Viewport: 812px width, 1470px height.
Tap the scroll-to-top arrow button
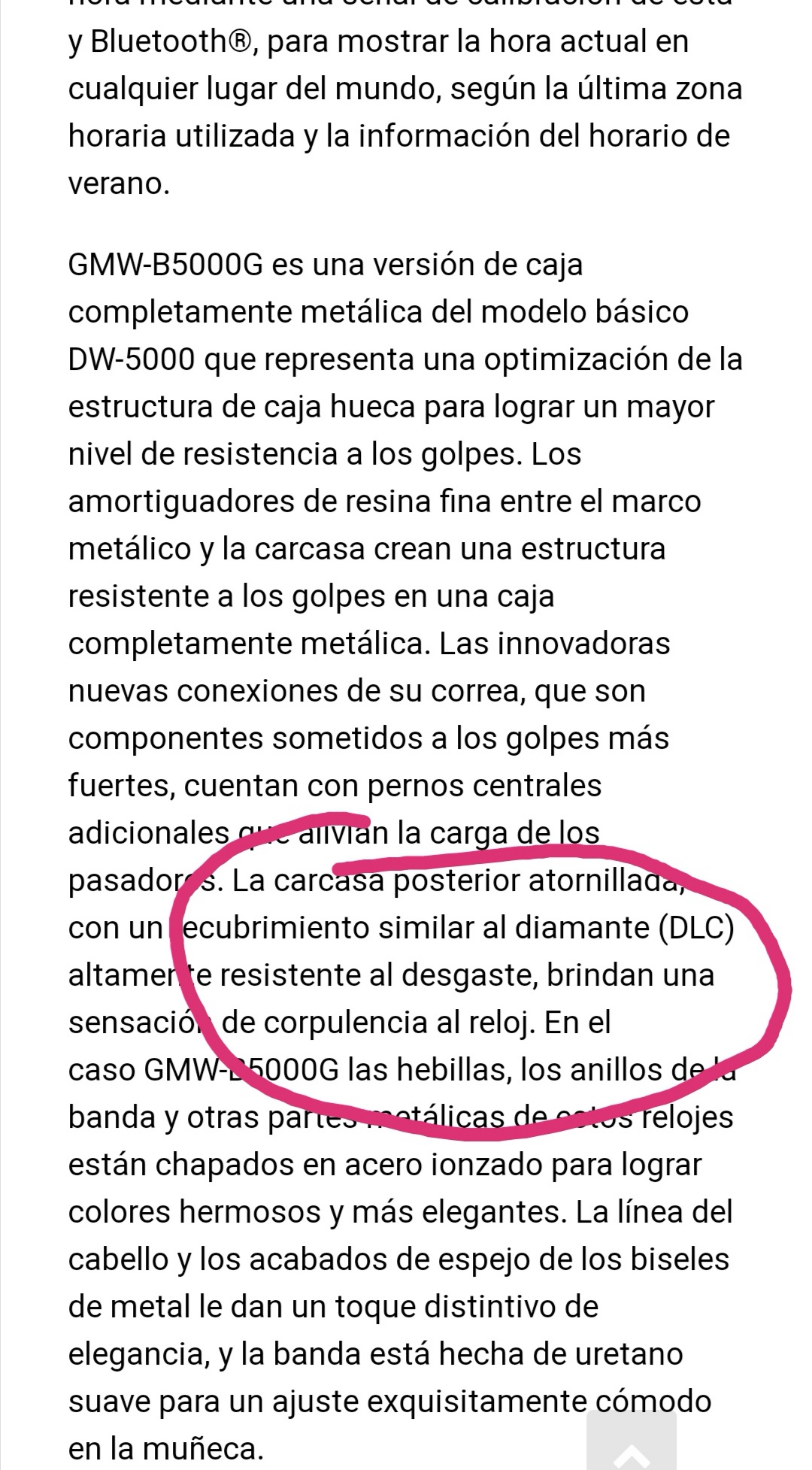pos(632,1441)
